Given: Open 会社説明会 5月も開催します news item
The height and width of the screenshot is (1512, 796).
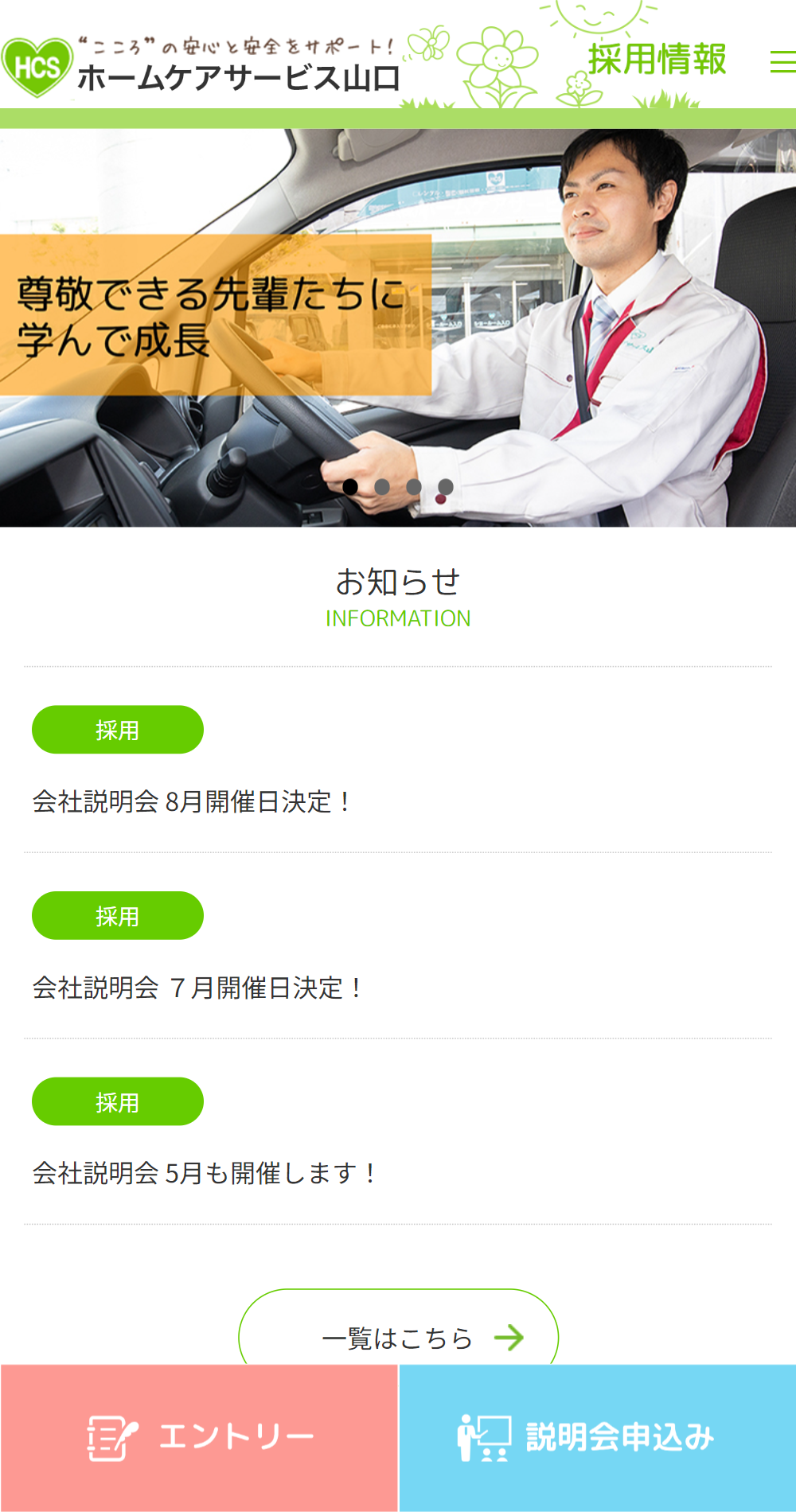Looking at the screenshot, I should point(204,1173).
